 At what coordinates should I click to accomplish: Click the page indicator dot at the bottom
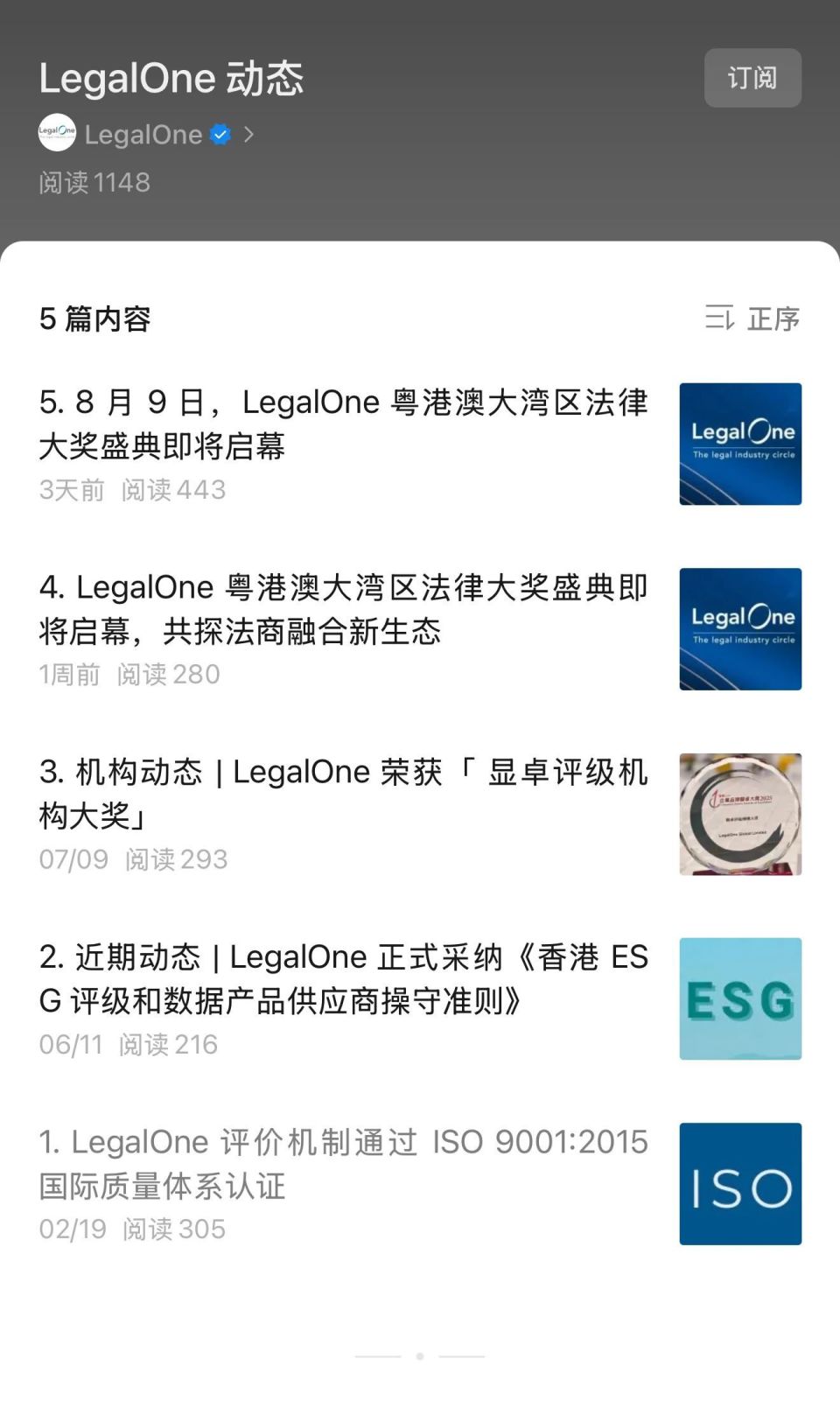(419, 1355)
